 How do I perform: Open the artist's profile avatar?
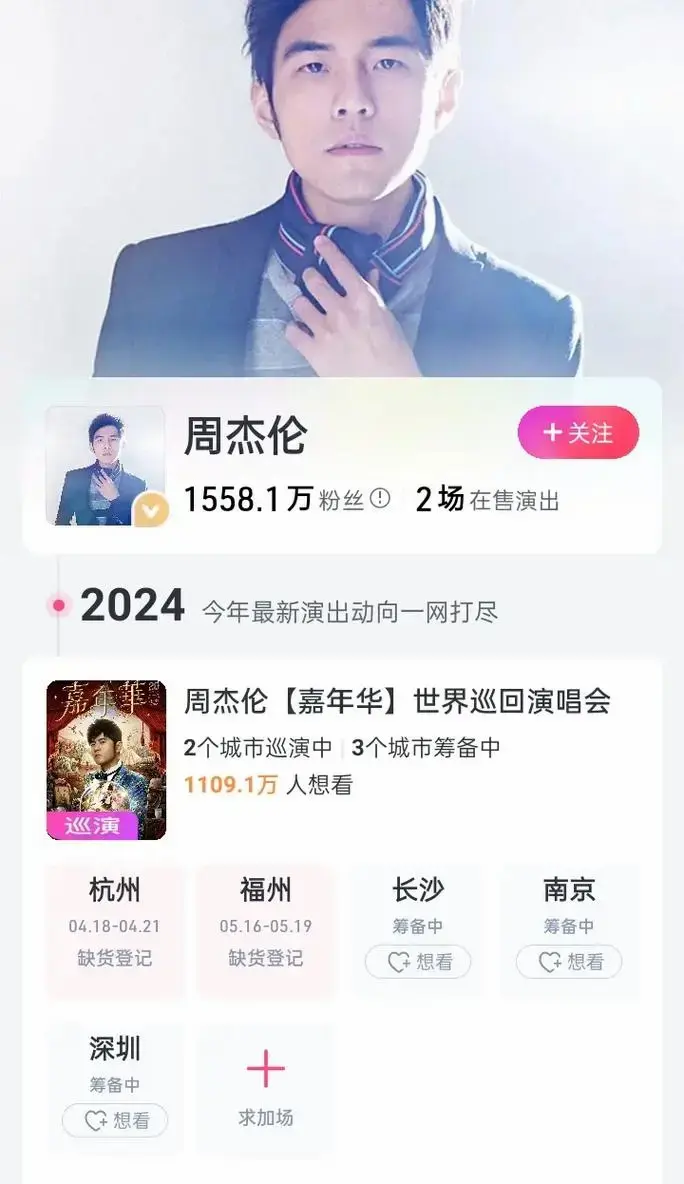[105, 465]
